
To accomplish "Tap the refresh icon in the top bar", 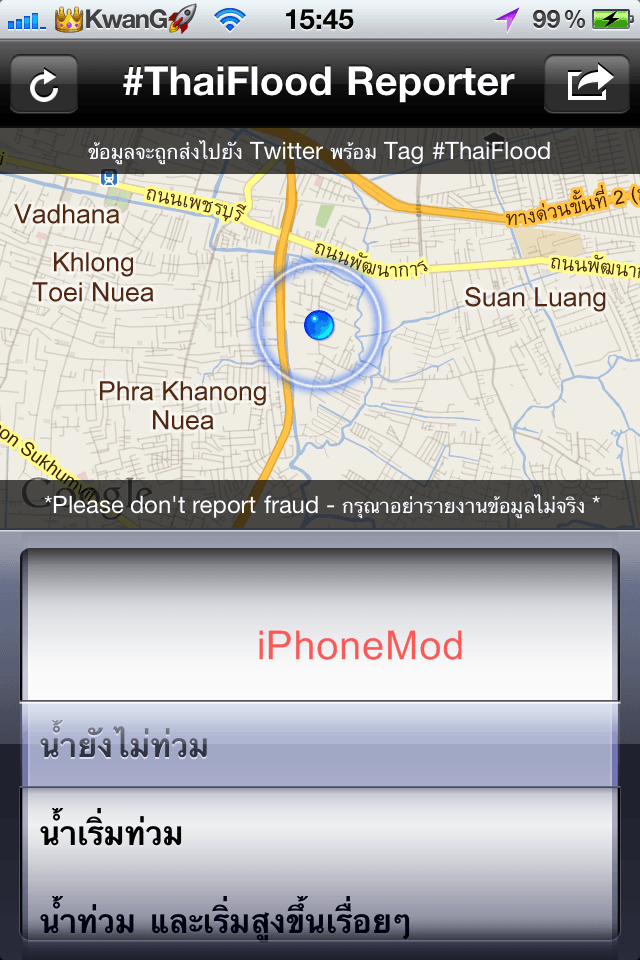I will point(44,84).
